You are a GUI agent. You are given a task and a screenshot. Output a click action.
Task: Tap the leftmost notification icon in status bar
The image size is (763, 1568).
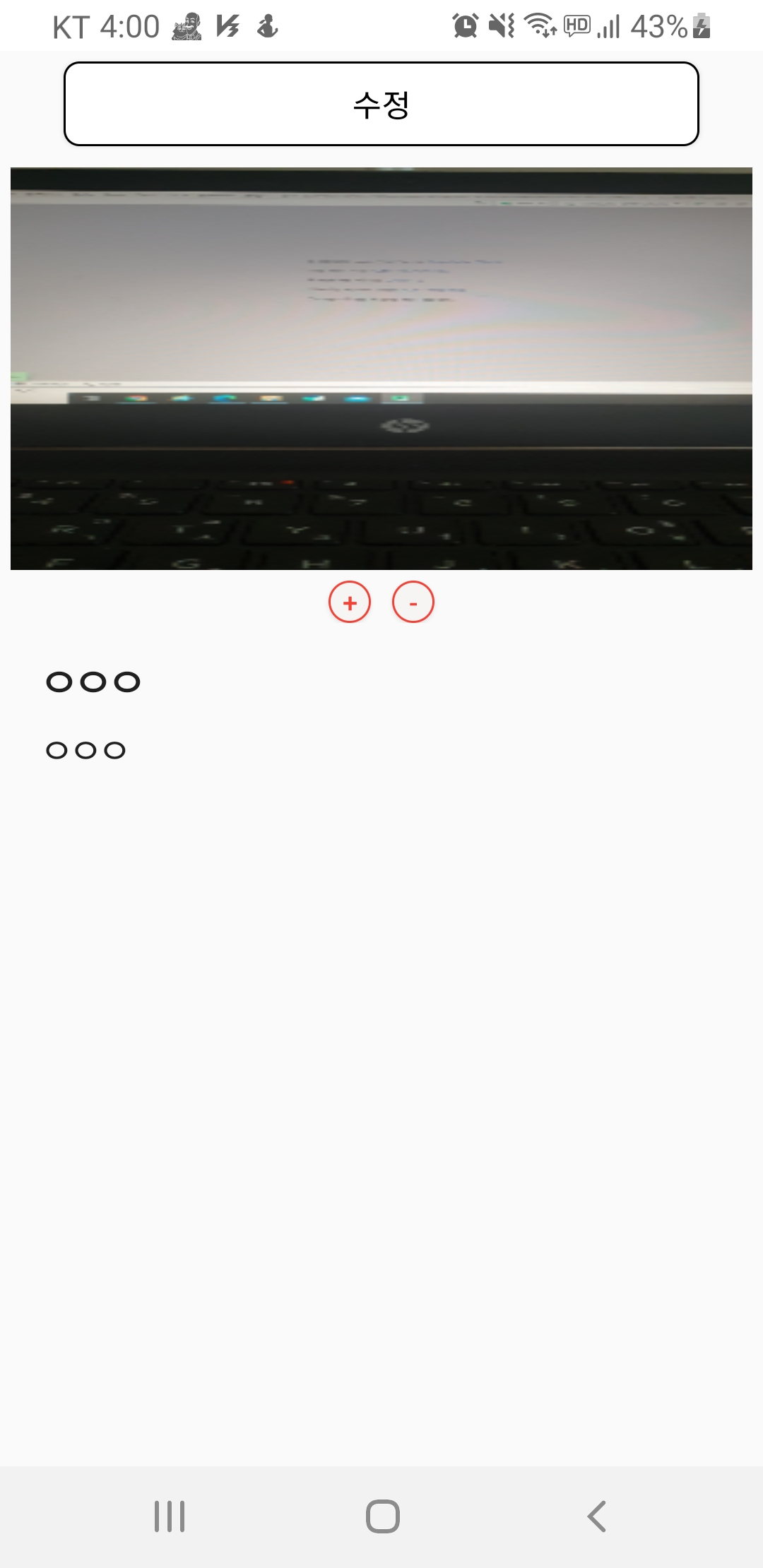click(x=186, y=27)
